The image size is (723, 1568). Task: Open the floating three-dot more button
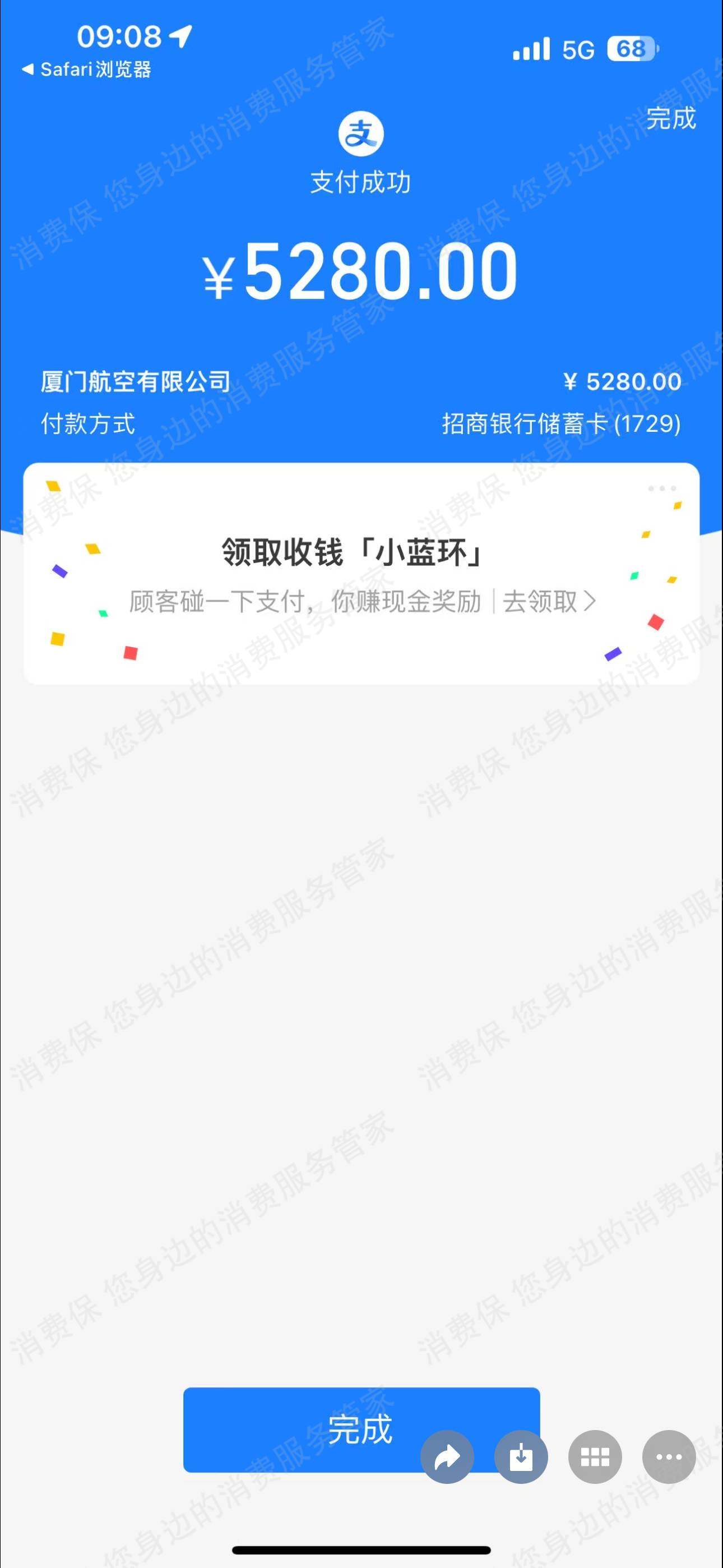click(x=668, y=1456)
